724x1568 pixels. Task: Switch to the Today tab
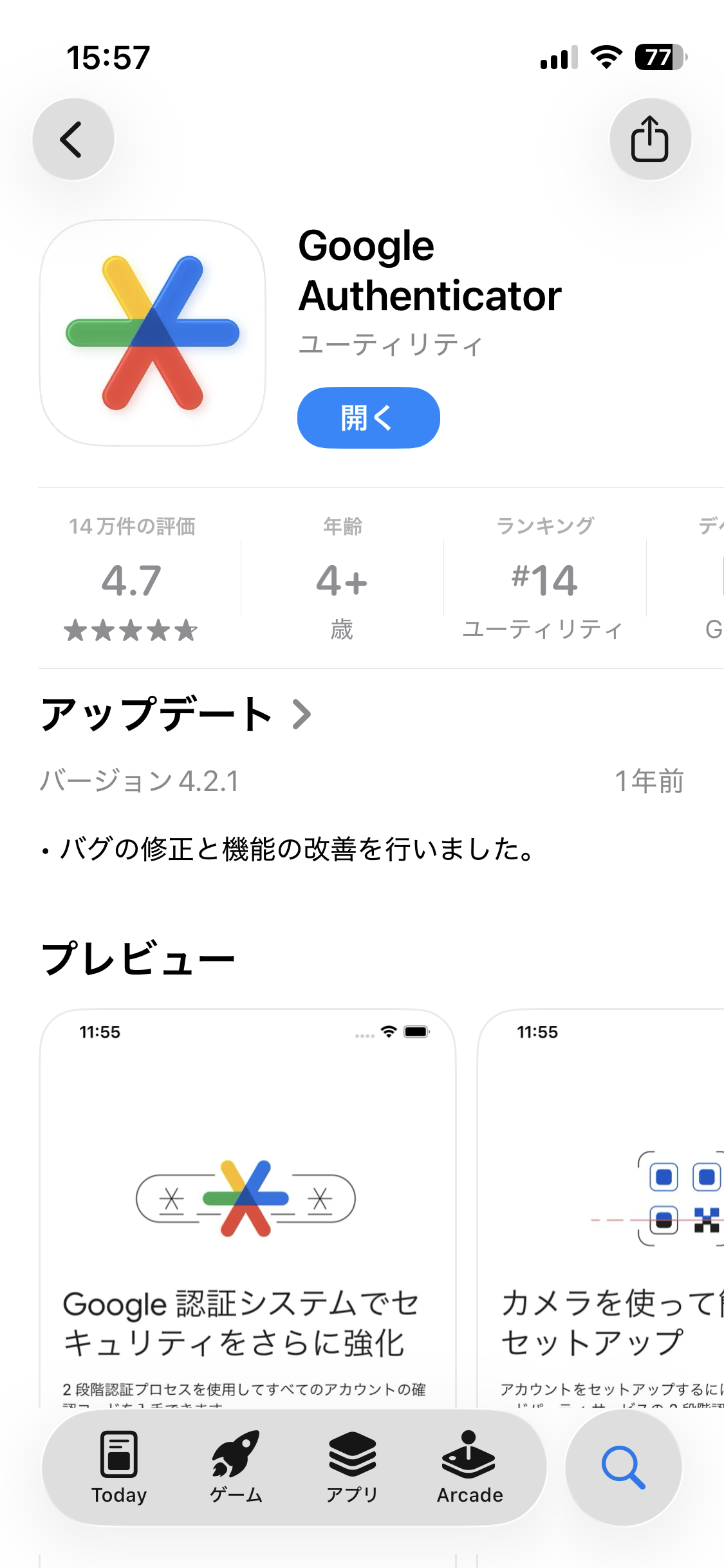point(119,1468)
